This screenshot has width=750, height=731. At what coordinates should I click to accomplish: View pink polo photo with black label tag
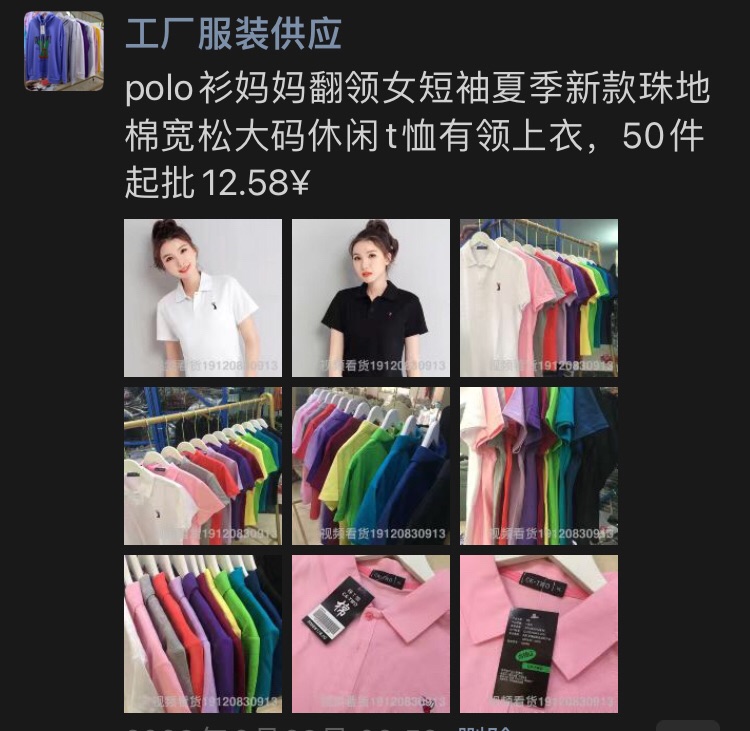click(539, 634)
